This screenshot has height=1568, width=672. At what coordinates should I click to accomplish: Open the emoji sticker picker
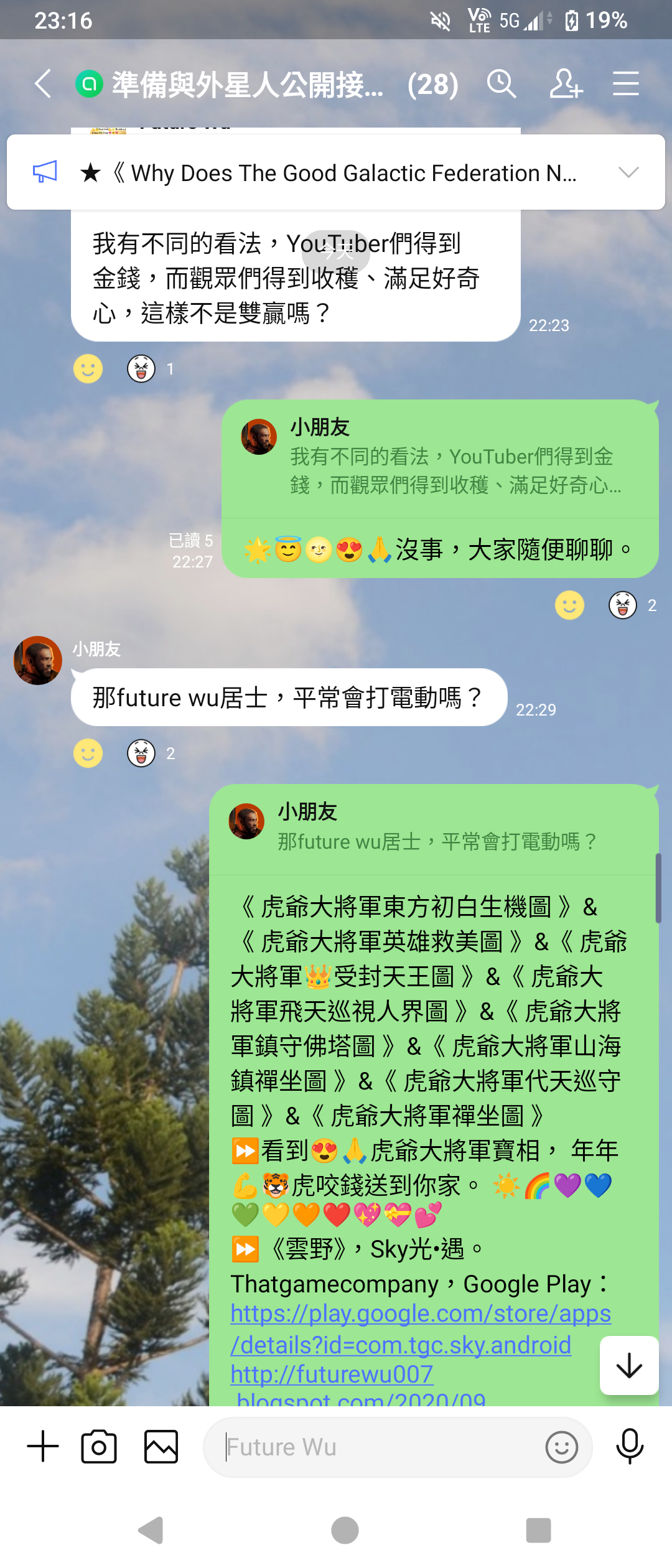pos(561,1447)
